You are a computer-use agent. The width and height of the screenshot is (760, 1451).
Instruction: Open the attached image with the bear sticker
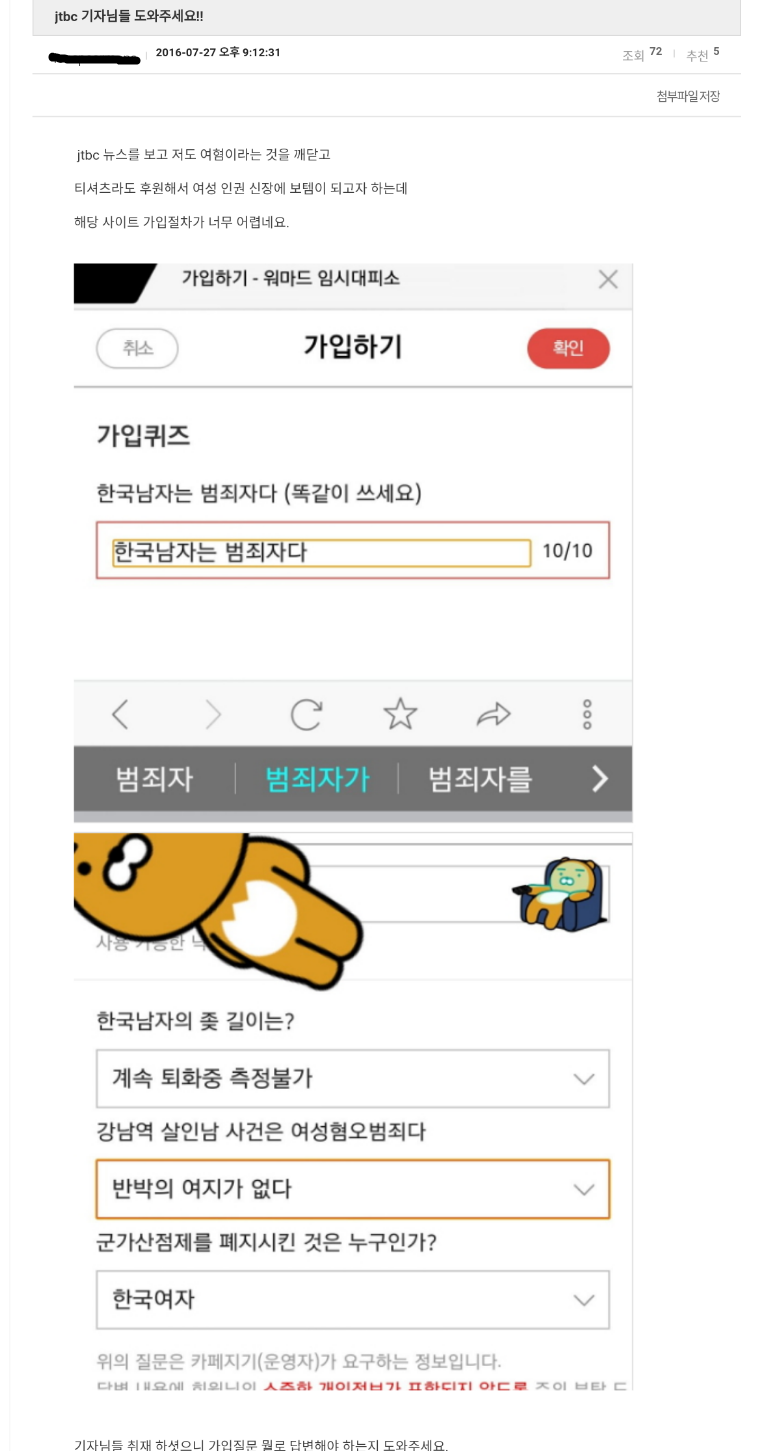[x=352, y=1109]
